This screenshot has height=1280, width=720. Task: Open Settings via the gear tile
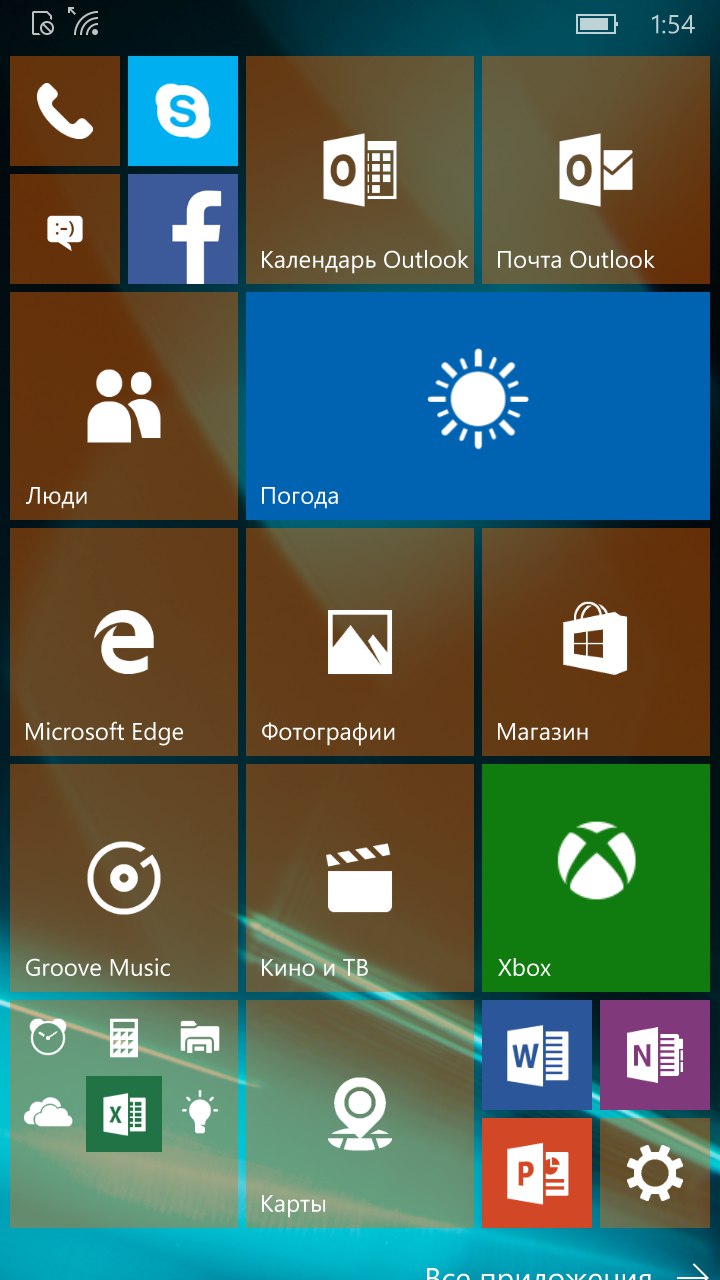pos(655,1173)
